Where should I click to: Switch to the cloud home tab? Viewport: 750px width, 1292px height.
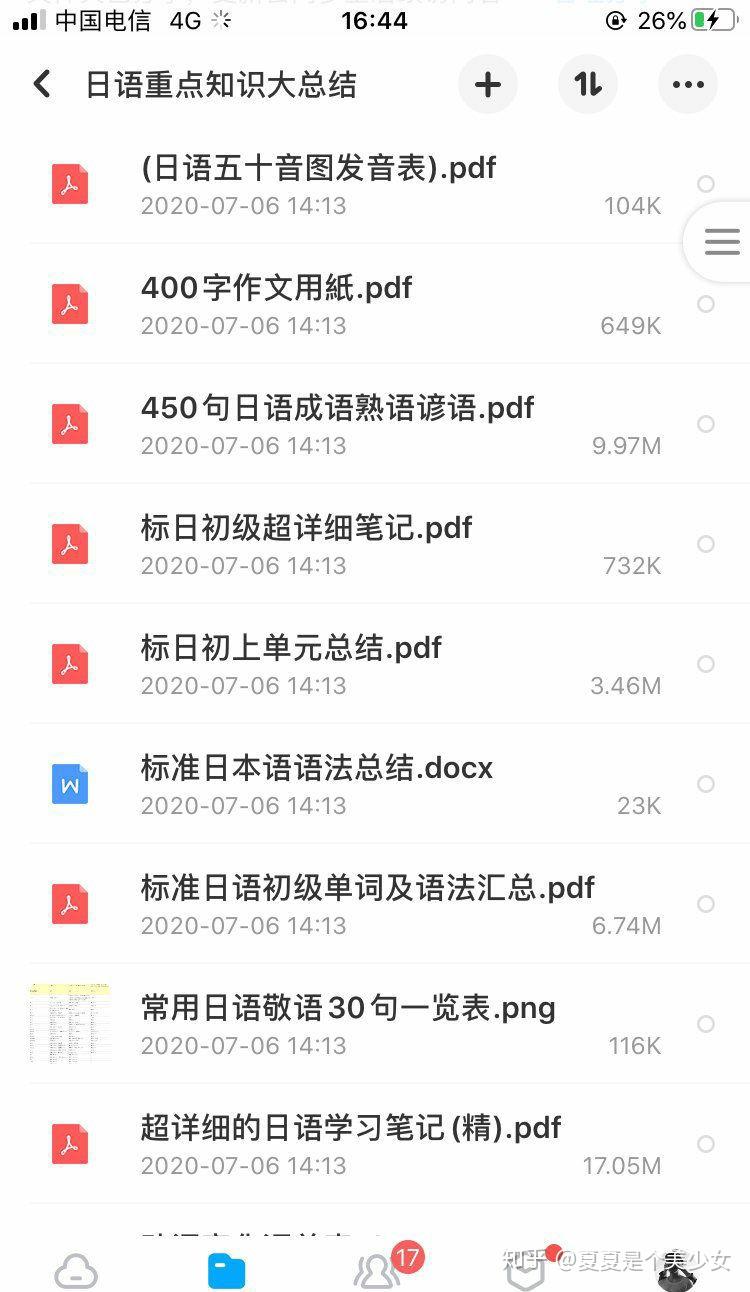pyautogui.click(x=76, y=1272)
